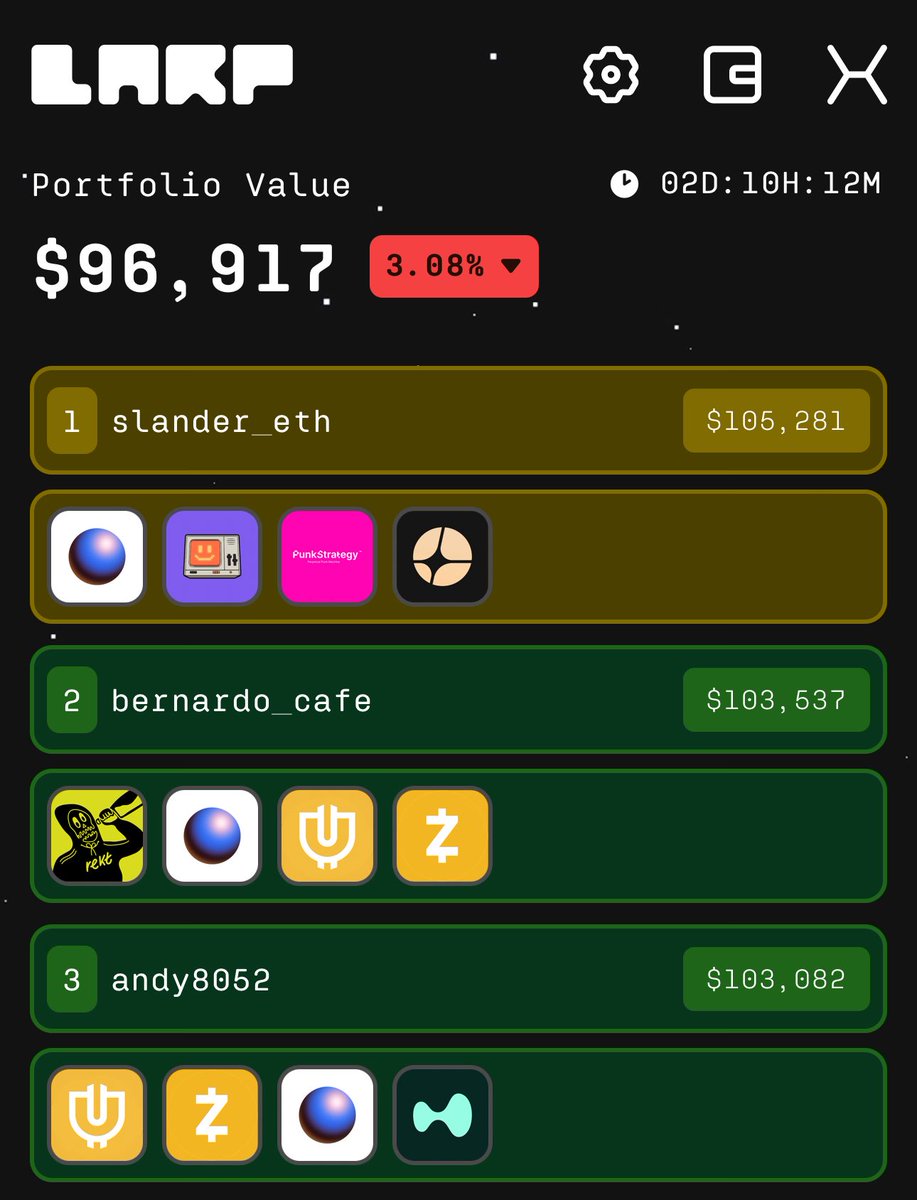The width and height of the screenshot is (917, 1200).
Task: View bernardo_cafe's leaderboard entry
Action: tap(458, 700)
